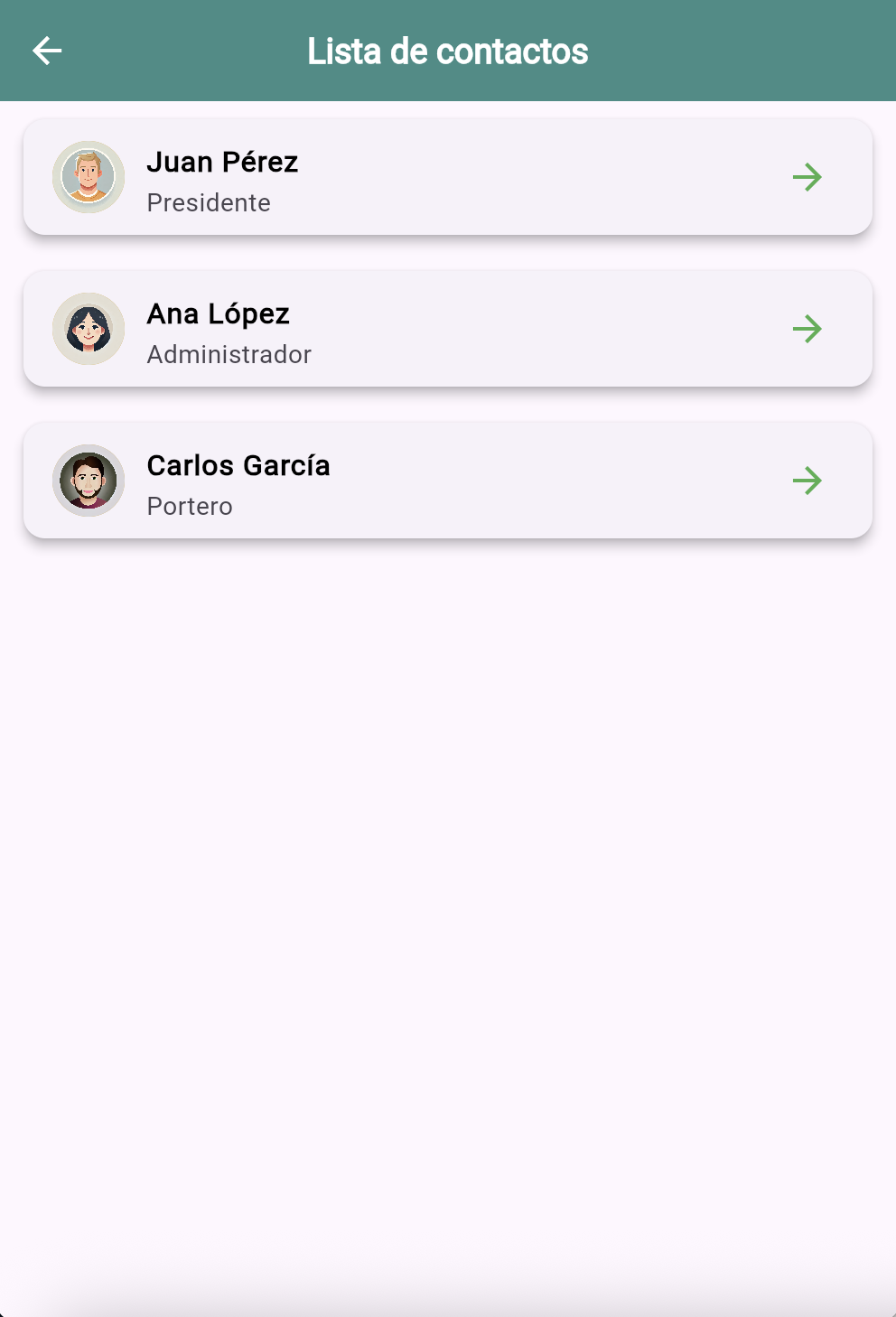Click the Administrador role label
This screenshot has width=896, height=1317.
coord(229,354)
